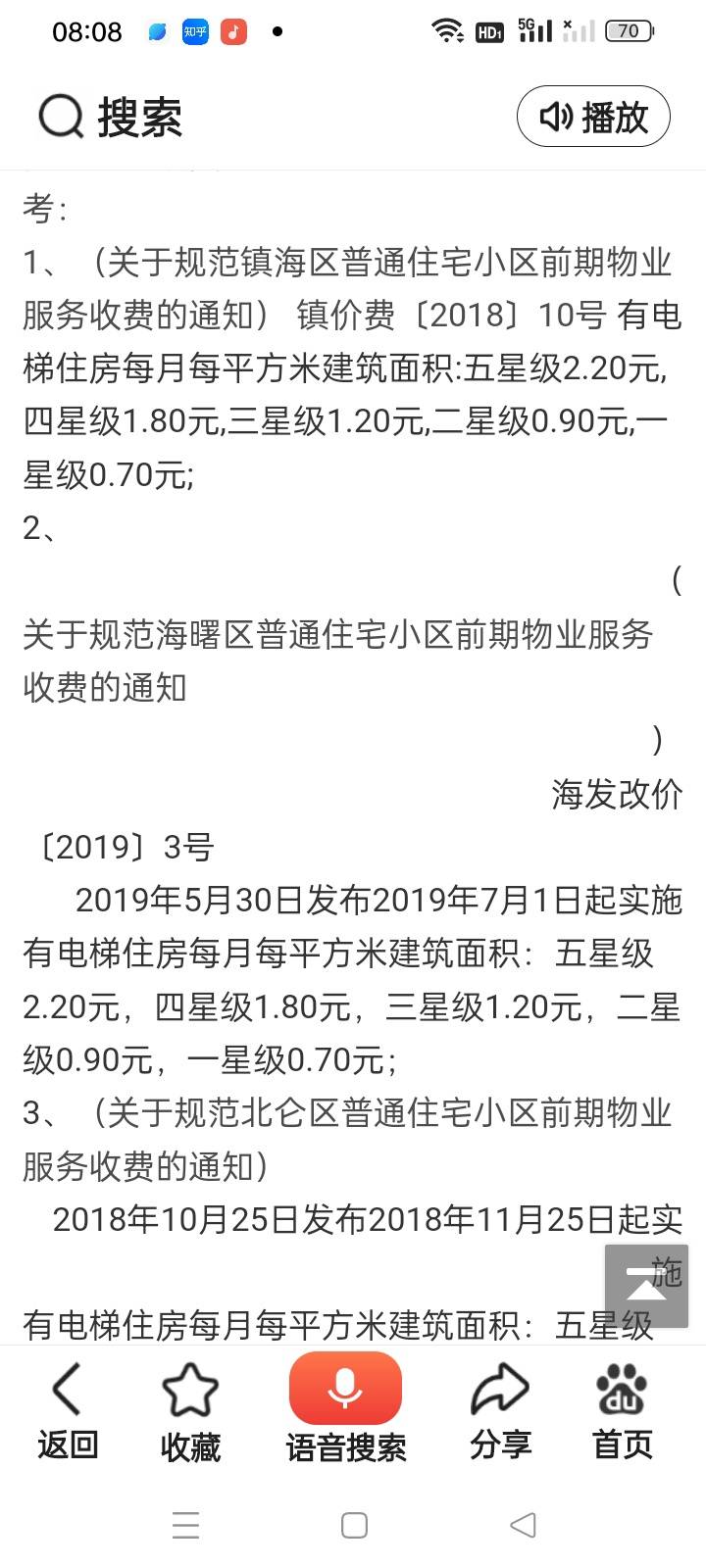706x1568 pixels.
Task: Tap the 播放 read-aloud button
Action: pos(593,117)
